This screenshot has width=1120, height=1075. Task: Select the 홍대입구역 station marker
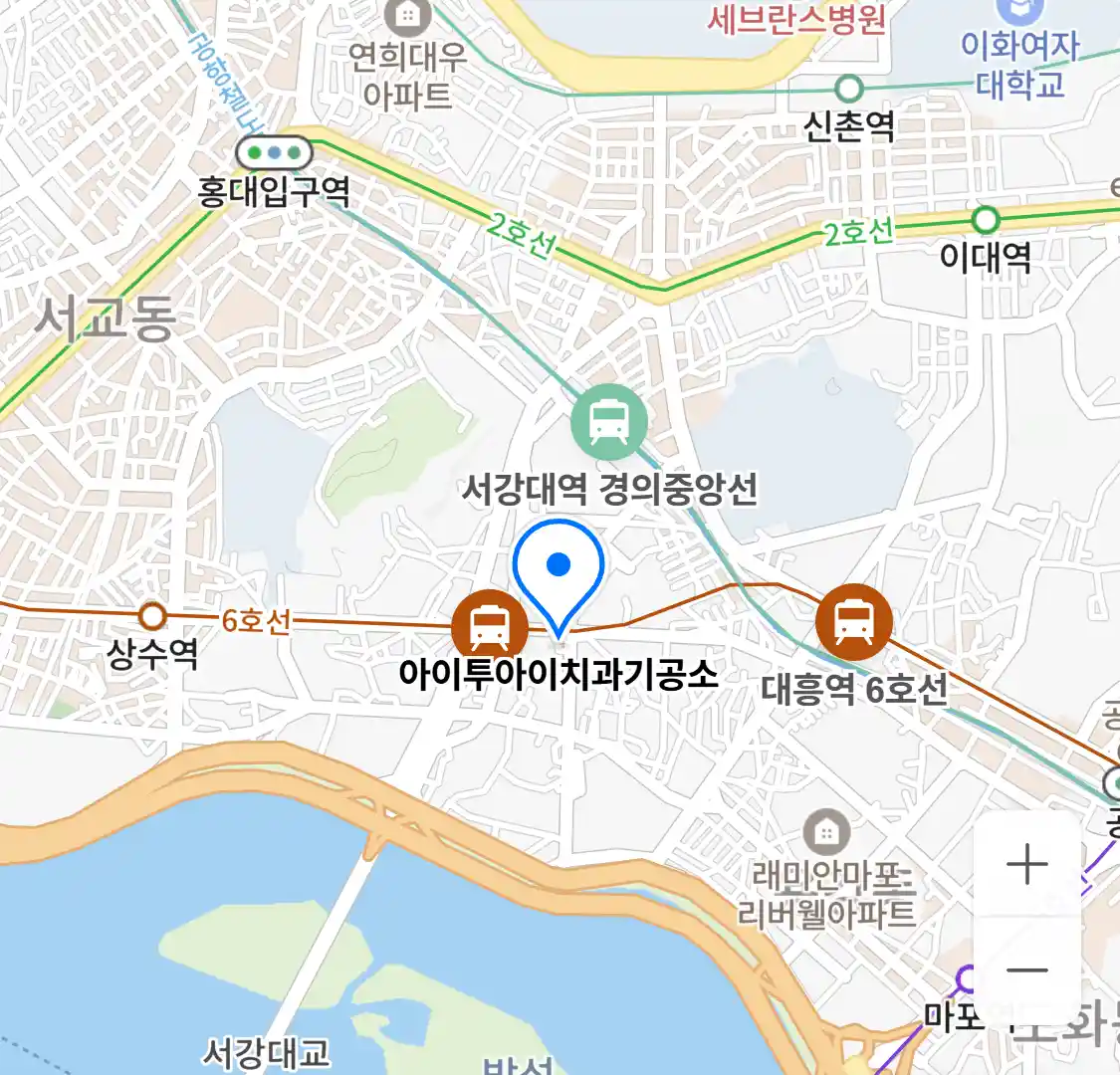tap(274, 153)
